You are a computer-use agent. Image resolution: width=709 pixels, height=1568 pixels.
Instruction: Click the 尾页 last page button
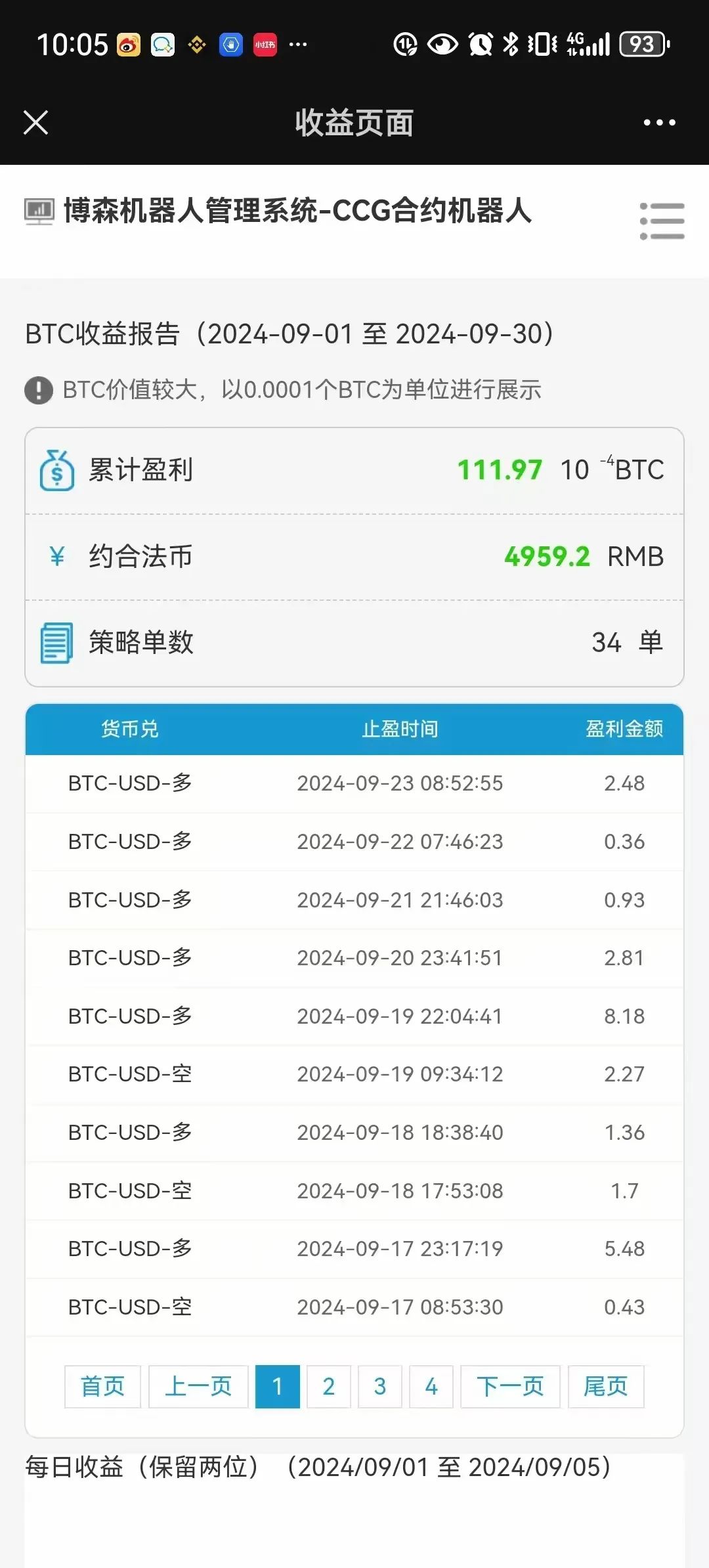[x=605, y=1387]
